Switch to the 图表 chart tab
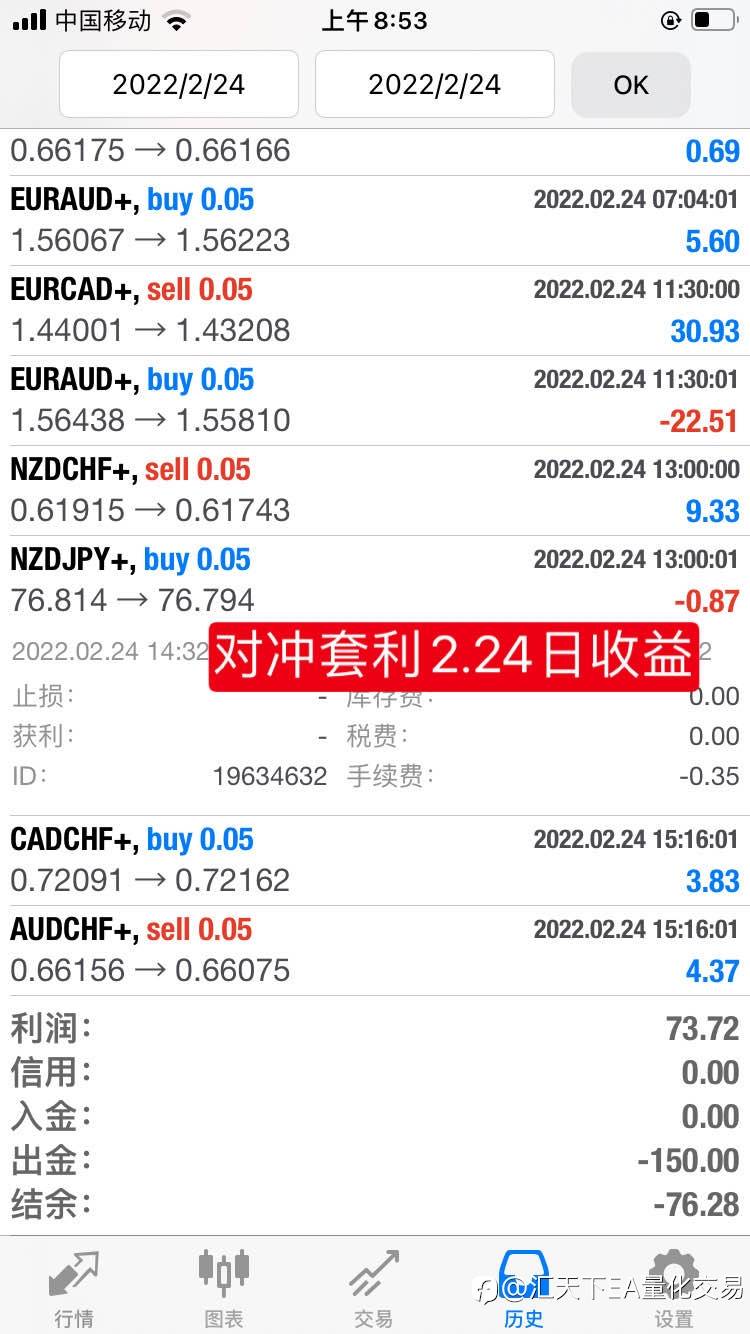The image size is (750, 1334). coord(223,1287)
